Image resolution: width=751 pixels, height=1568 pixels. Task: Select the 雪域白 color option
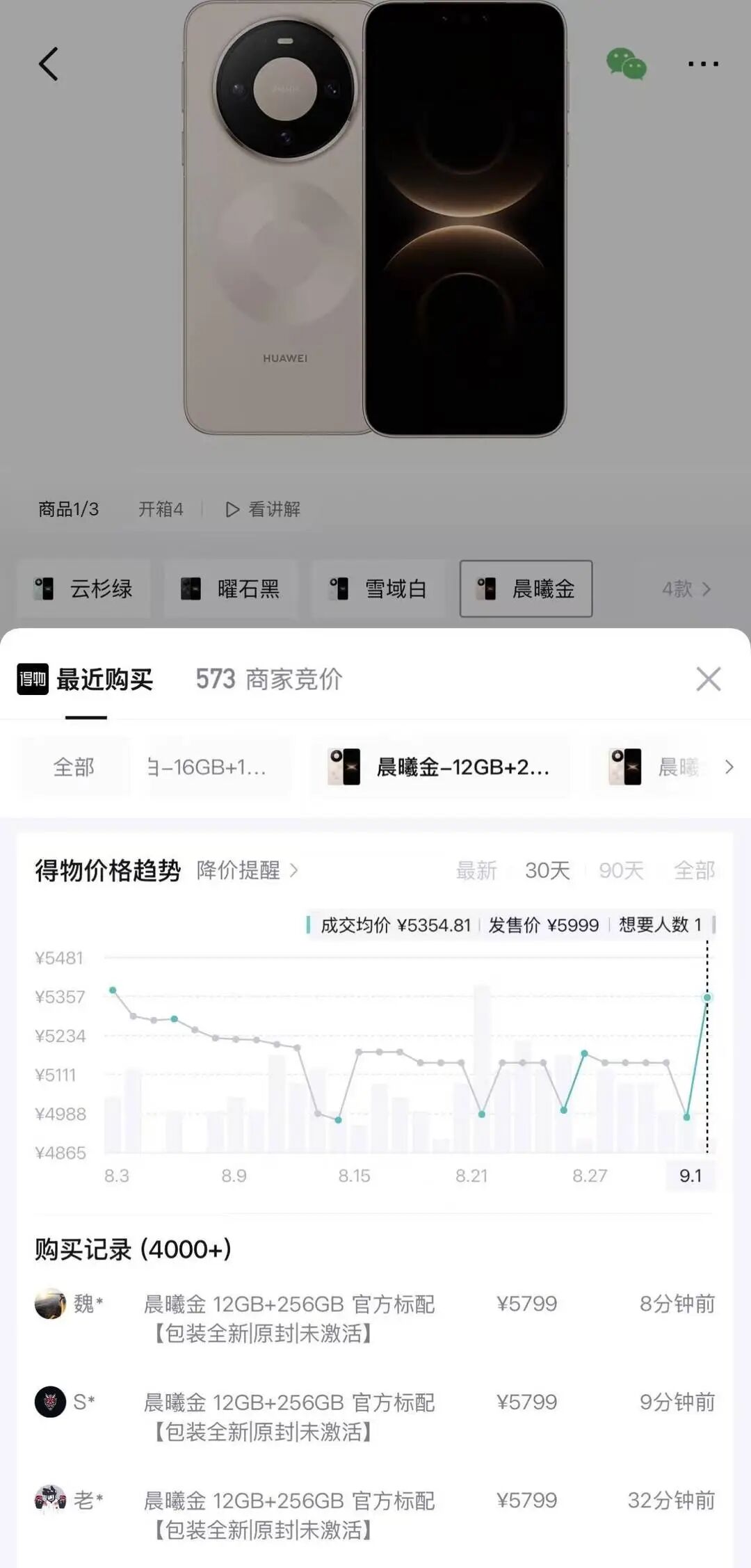tap(378, 589)
